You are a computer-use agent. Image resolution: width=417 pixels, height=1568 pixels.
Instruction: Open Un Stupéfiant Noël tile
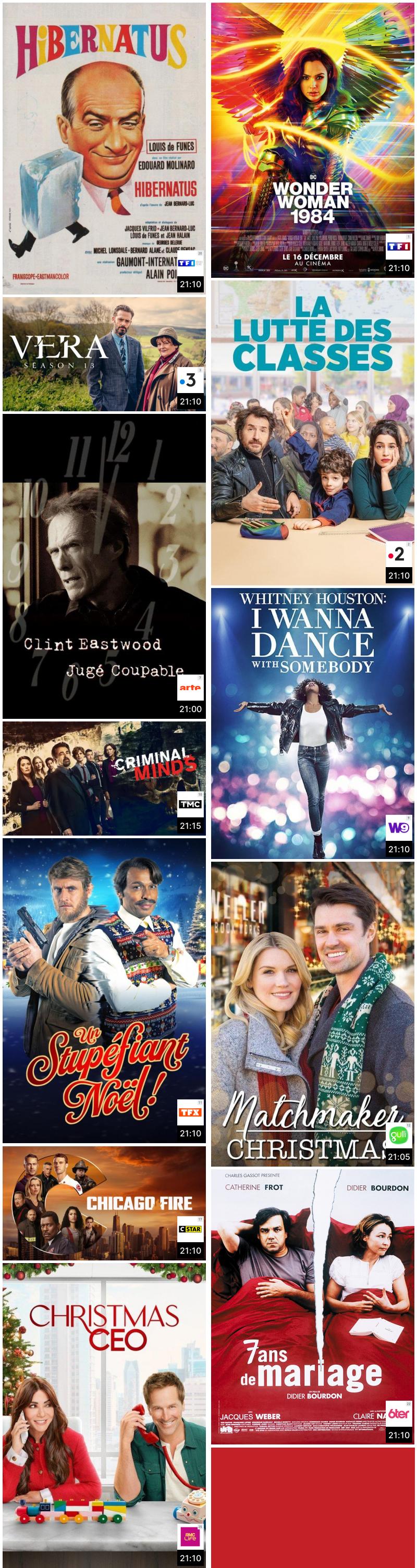104,990
